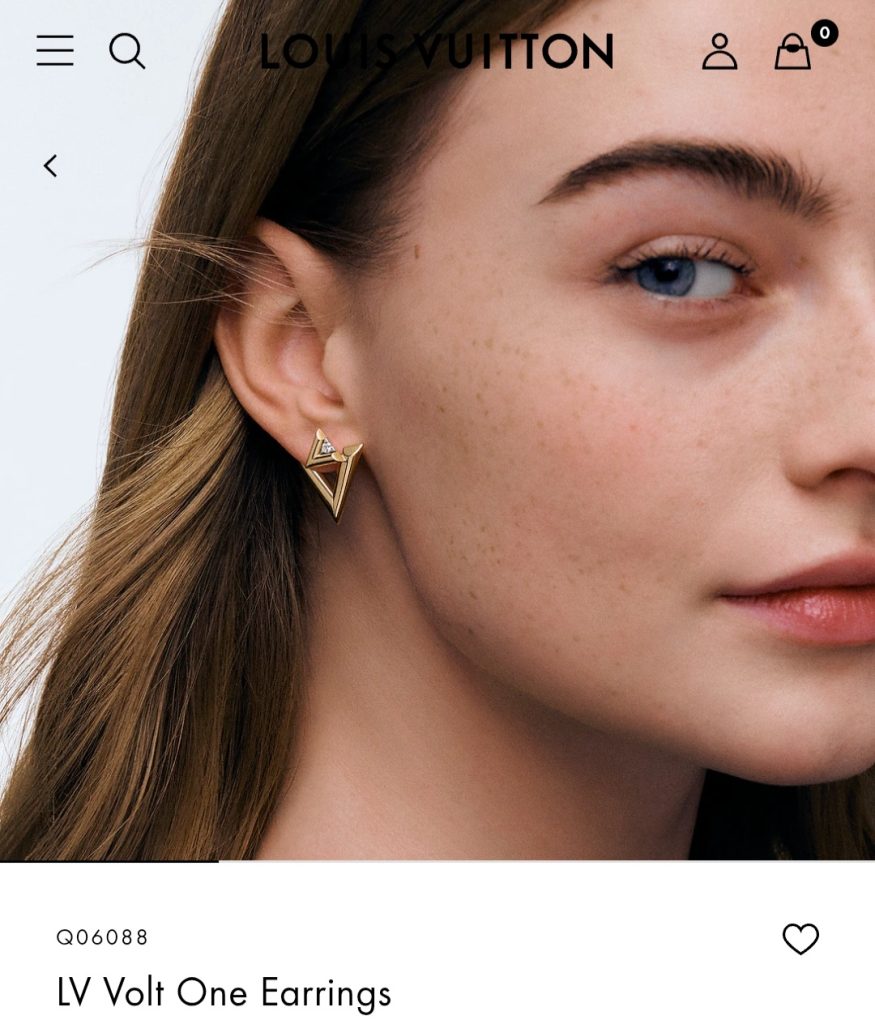The height and width of the screenshot is (1024, 875).
Task: Open the search magnifier
Action: 127,51
